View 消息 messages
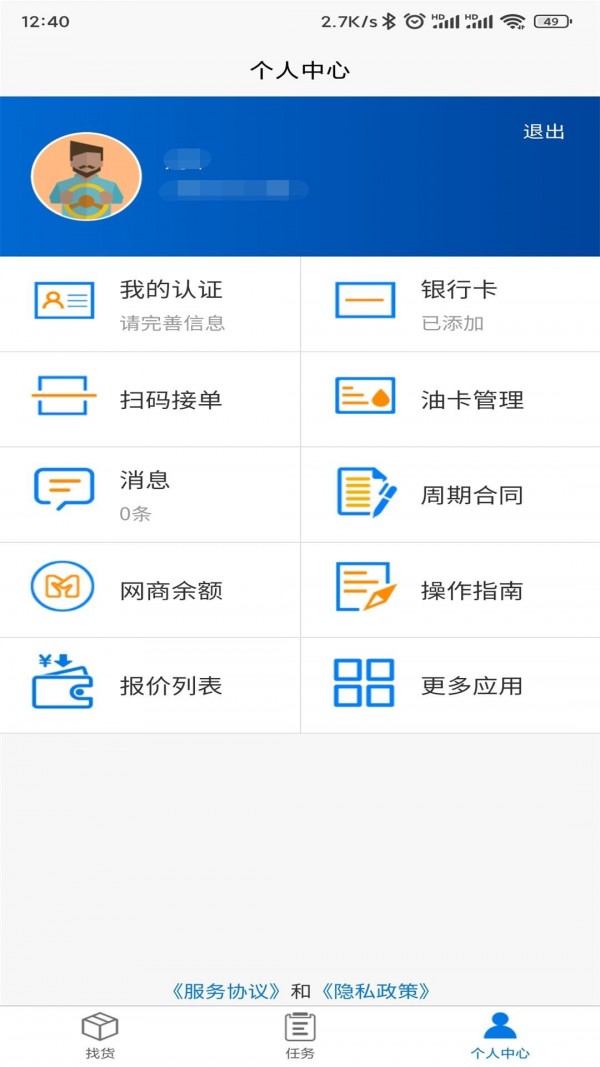 pyautogui.click(x=150, y=494)
